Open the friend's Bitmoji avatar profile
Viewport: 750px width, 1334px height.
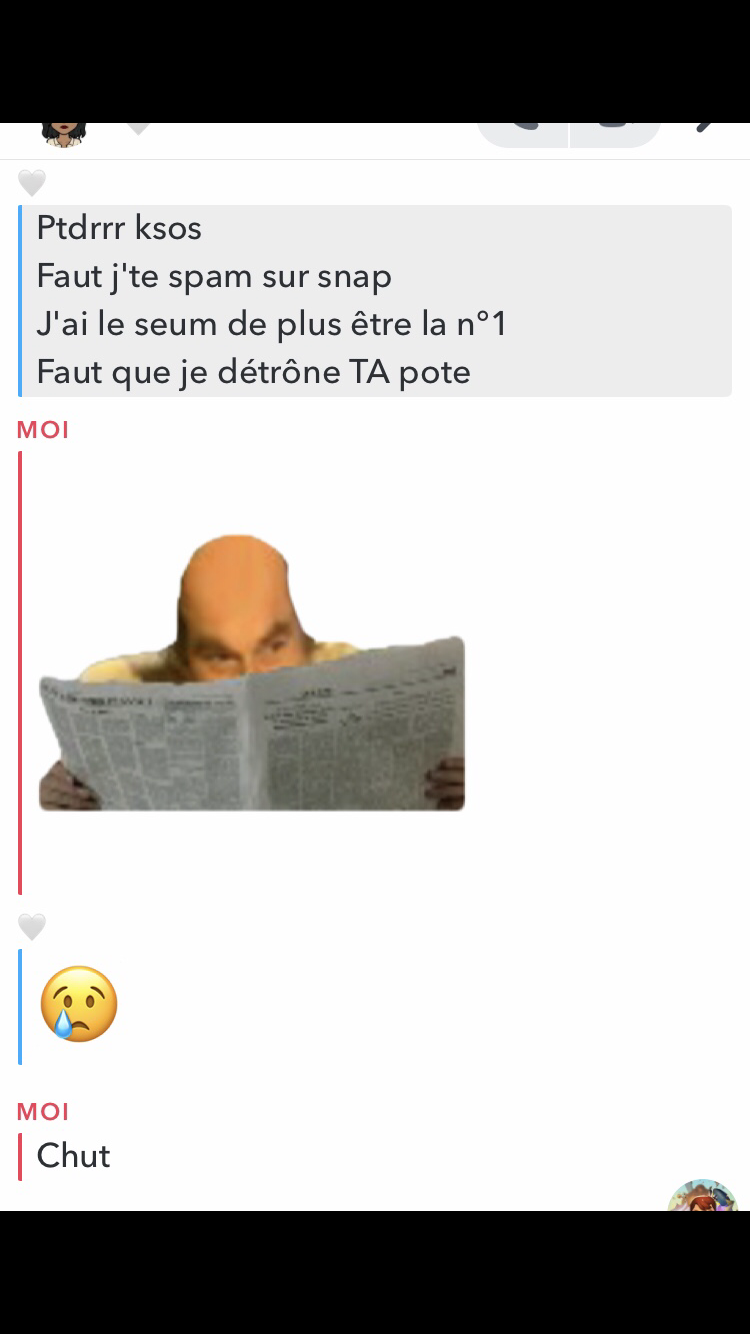[63, 133]
